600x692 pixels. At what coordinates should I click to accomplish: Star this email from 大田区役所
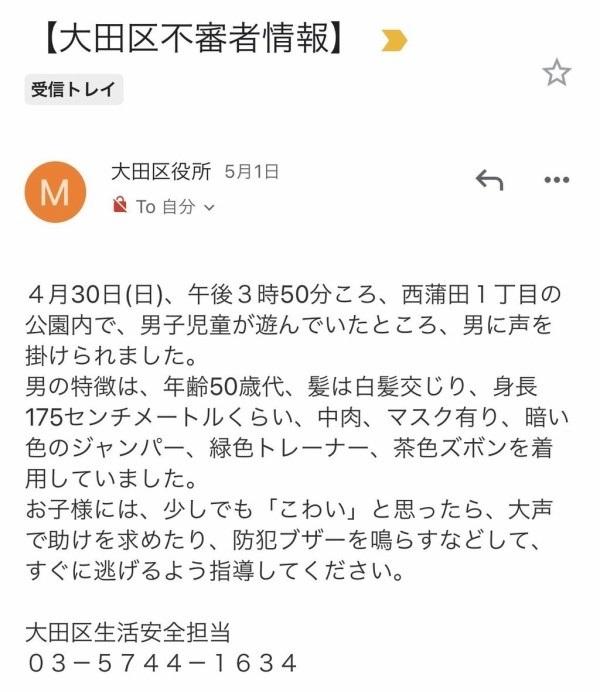coord(556,72)
